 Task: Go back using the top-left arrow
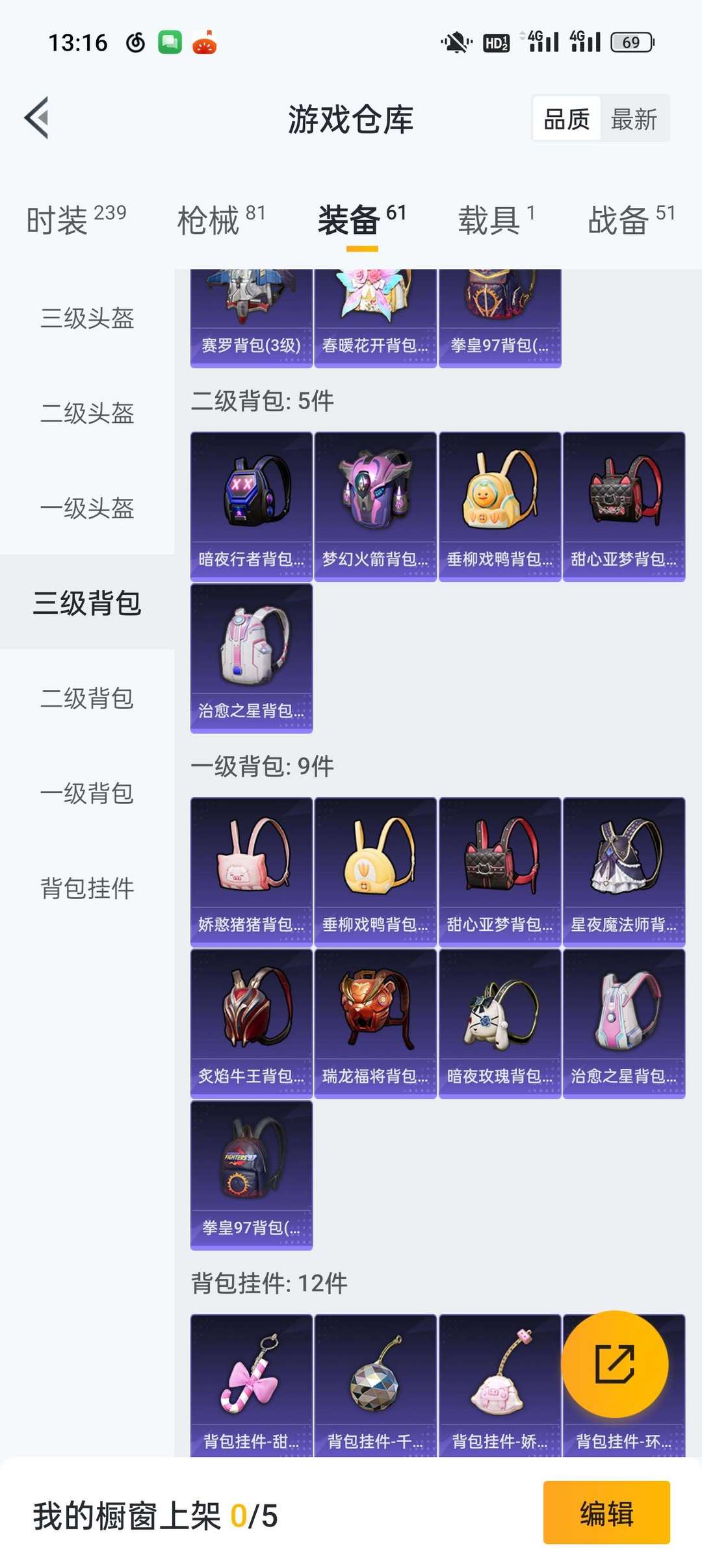coord(37,118)
